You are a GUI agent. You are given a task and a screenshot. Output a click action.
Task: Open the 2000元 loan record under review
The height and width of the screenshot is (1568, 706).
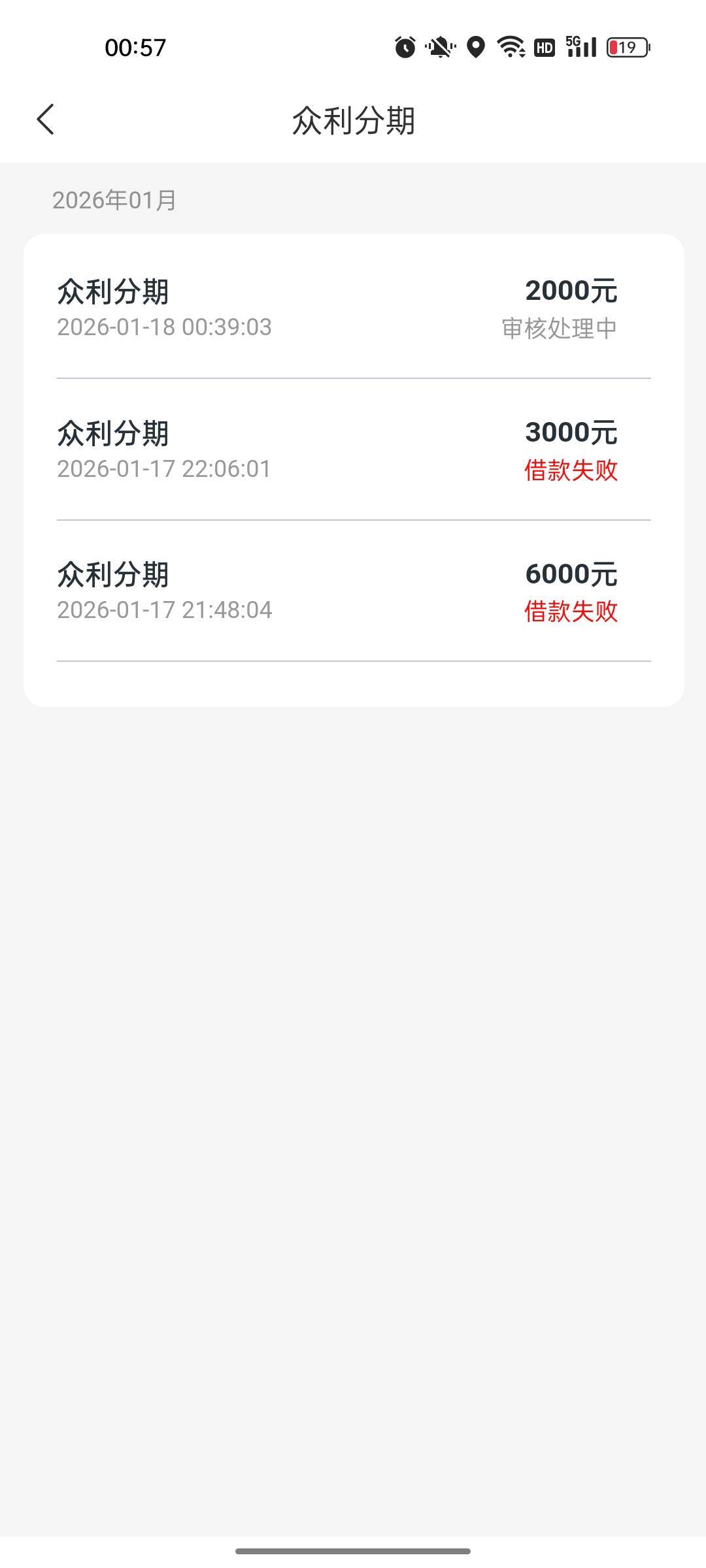tap(353, 308)
